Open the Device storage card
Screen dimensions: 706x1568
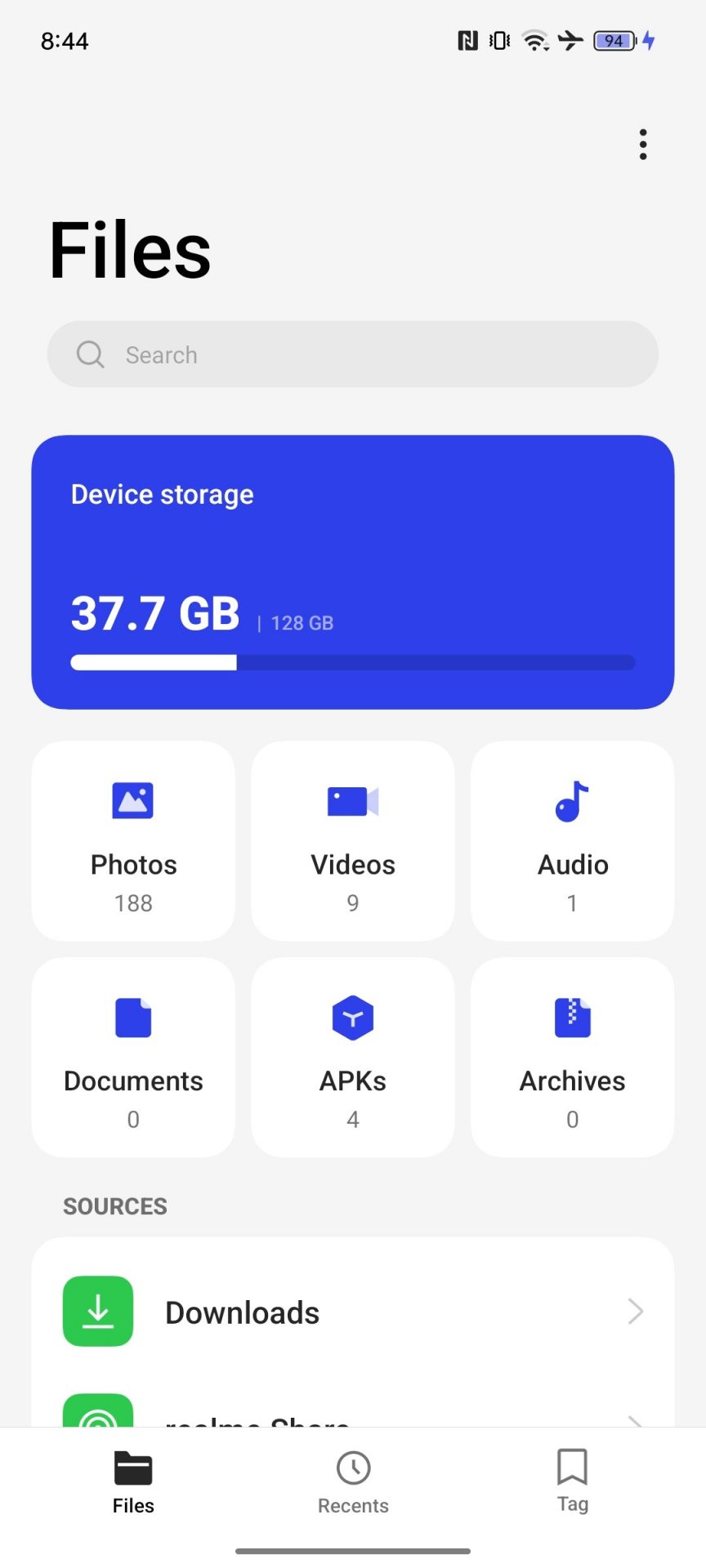click(x=353, y=572)
